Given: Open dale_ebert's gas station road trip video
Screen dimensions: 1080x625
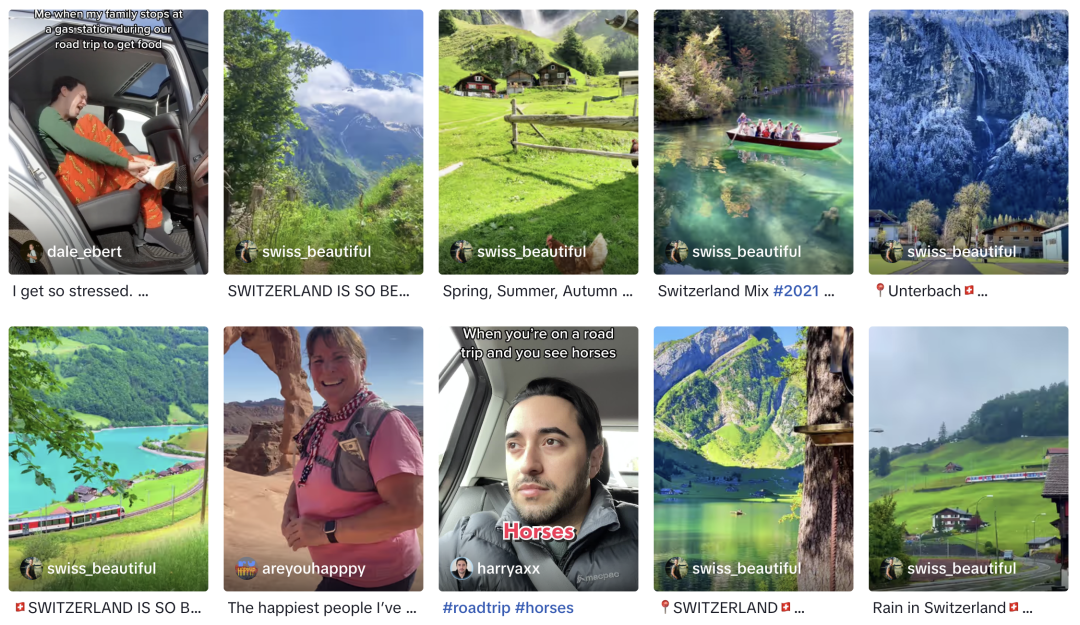Looking at the screenshot, I should pyautogui.click(x=108, y=140).
